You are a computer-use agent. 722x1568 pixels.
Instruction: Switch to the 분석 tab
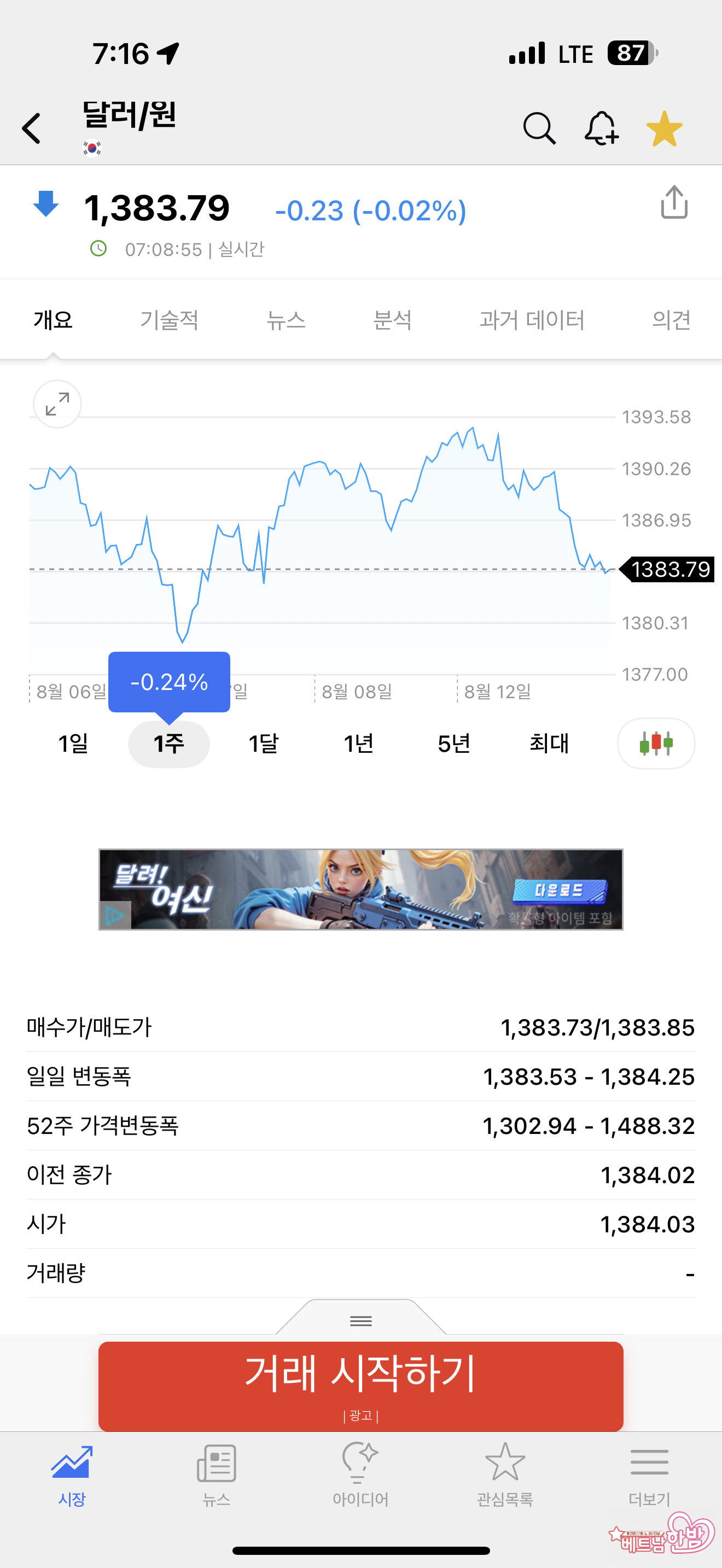(392, 320)
